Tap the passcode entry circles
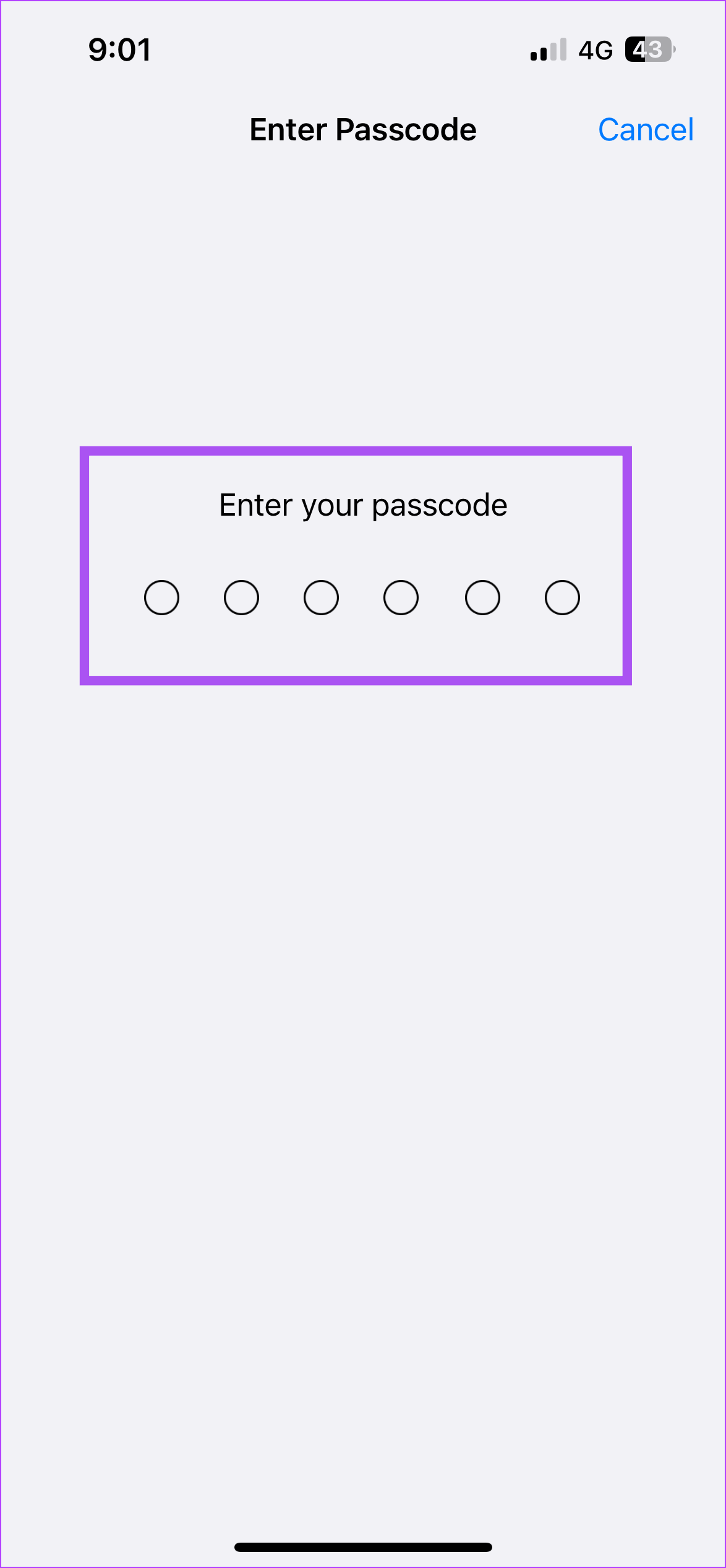726x1568 pixels. pos(362,597)
